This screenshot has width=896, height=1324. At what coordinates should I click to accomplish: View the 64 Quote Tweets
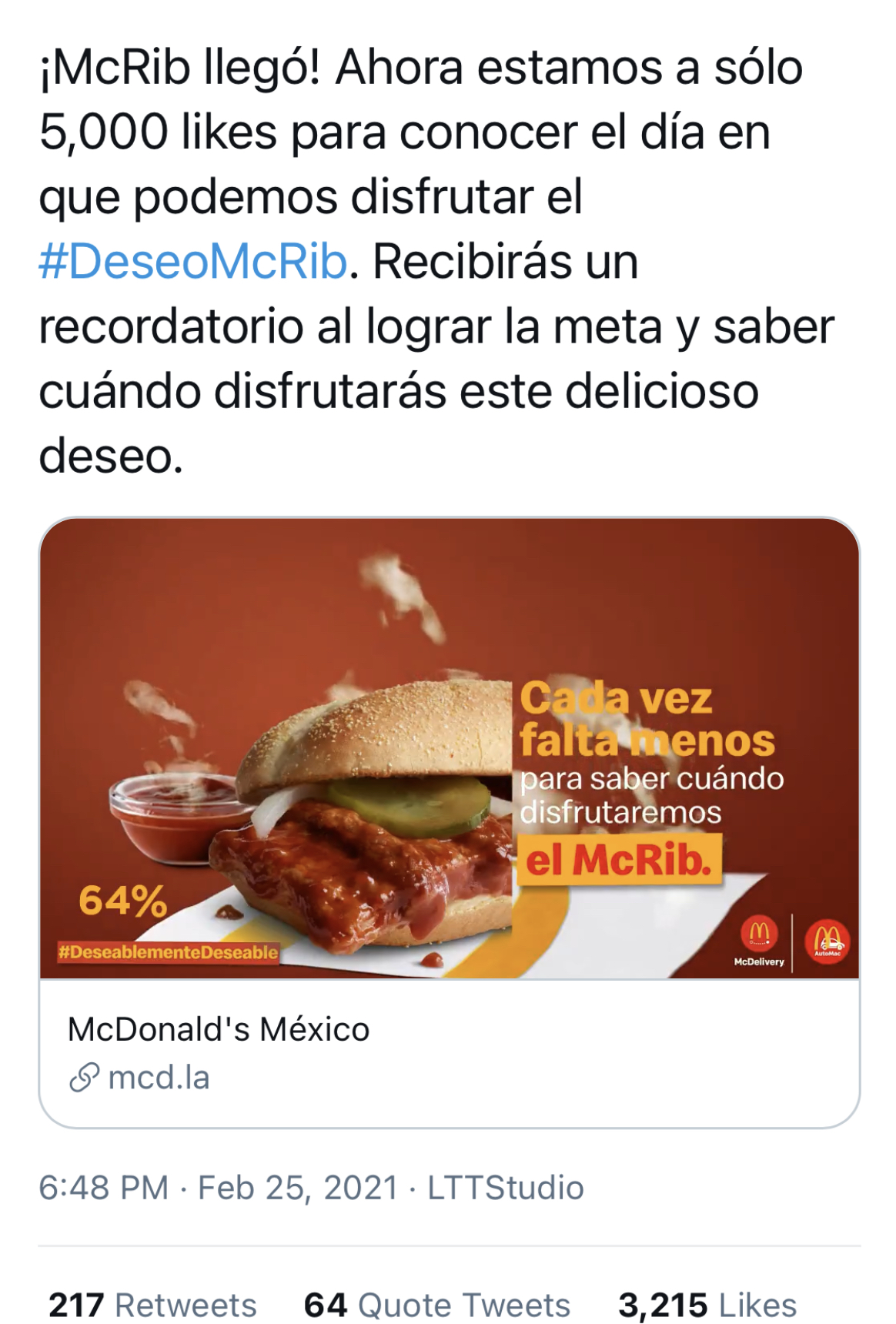(436, 1305)
